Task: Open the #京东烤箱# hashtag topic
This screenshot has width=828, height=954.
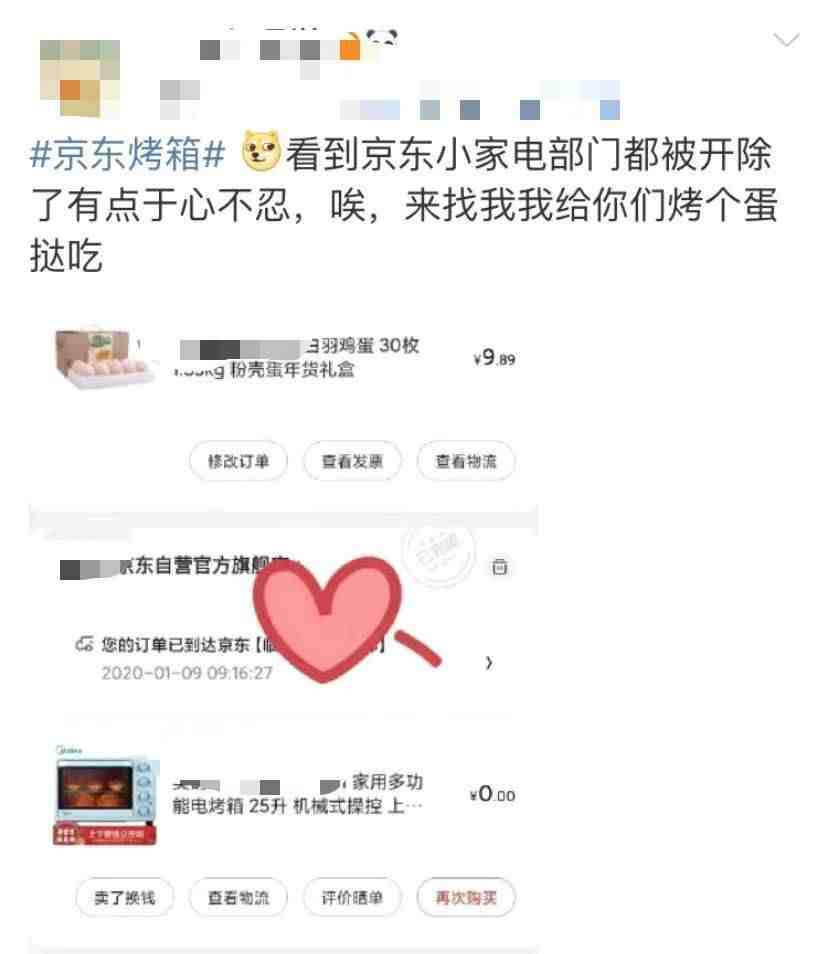Action: pos(128,156)
